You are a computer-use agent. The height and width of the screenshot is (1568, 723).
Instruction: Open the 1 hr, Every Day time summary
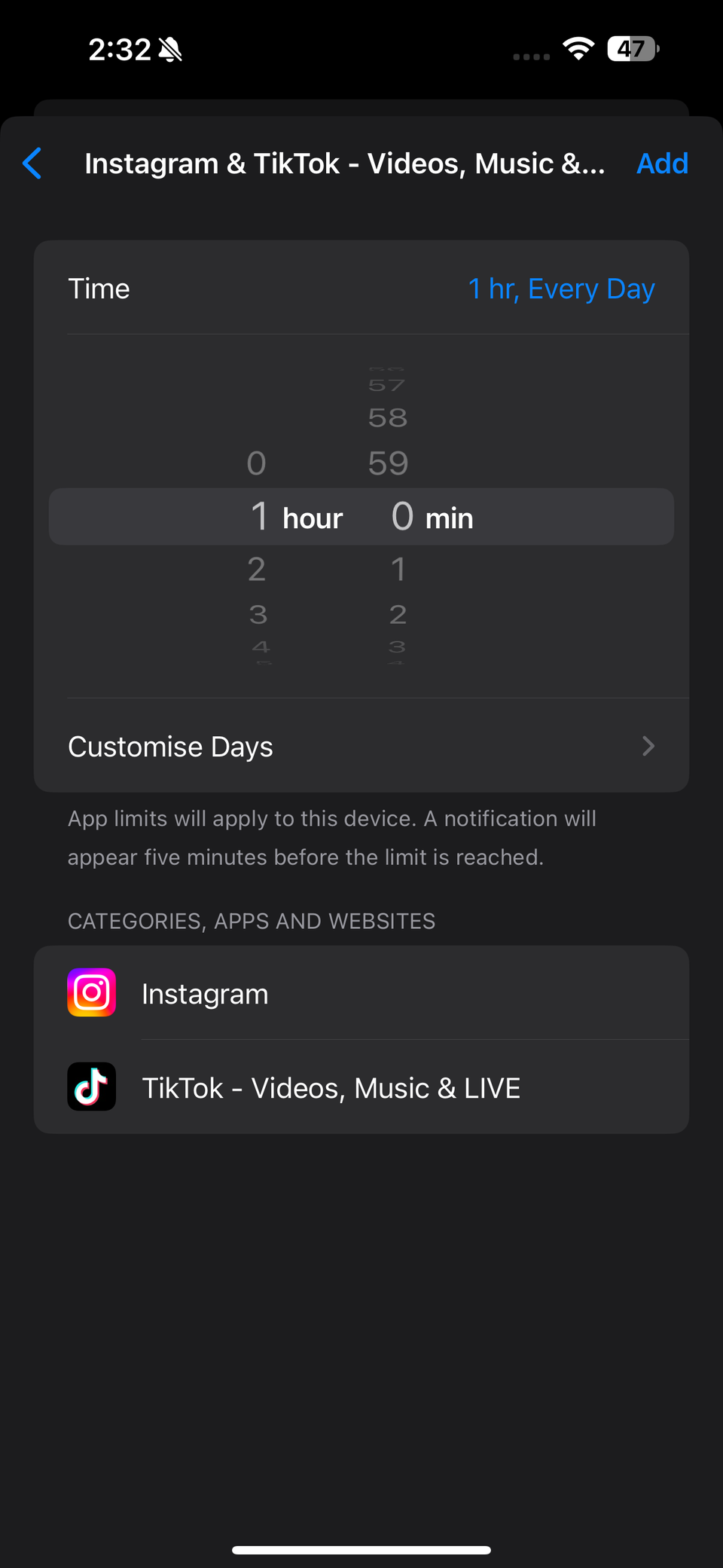click(561, 289)
